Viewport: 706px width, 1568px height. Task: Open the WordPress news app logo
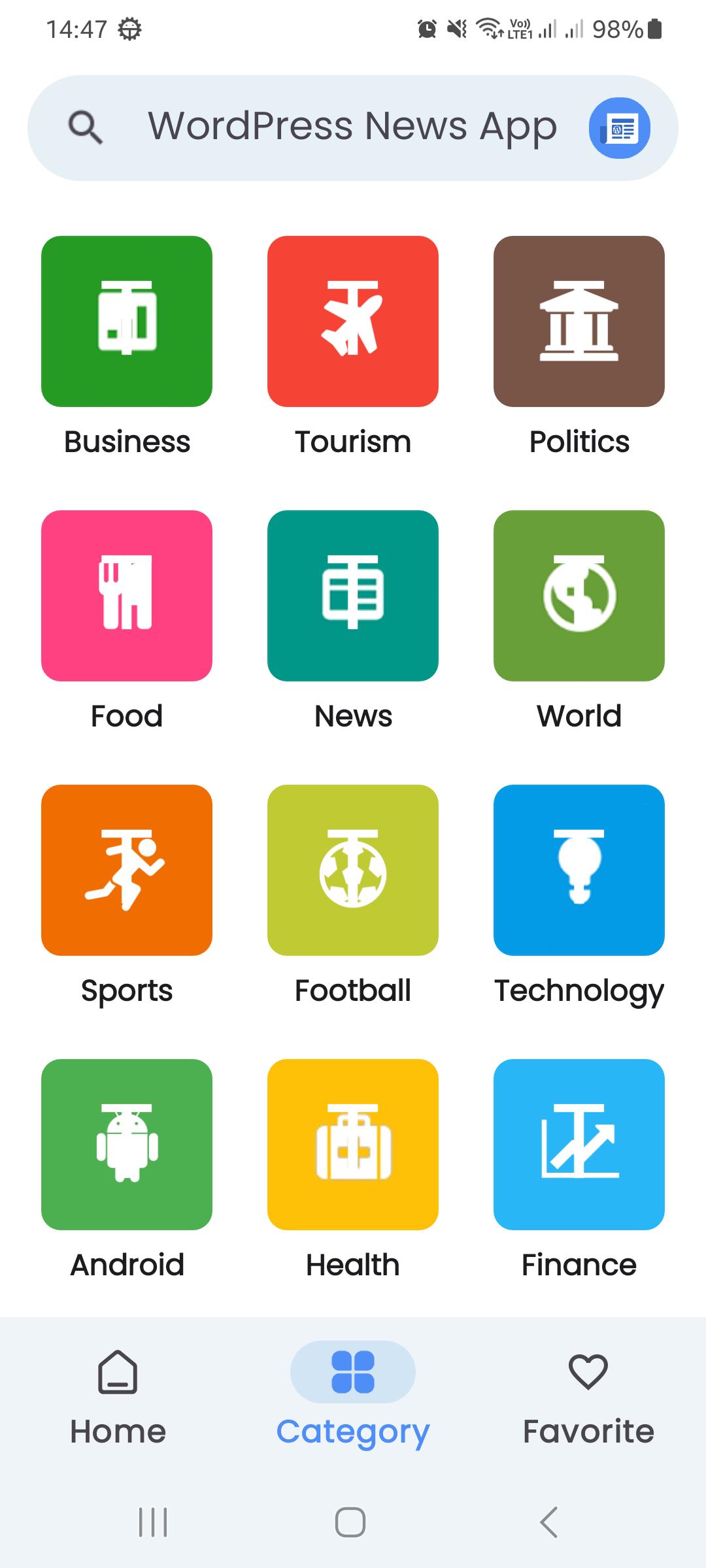(621, 127)
